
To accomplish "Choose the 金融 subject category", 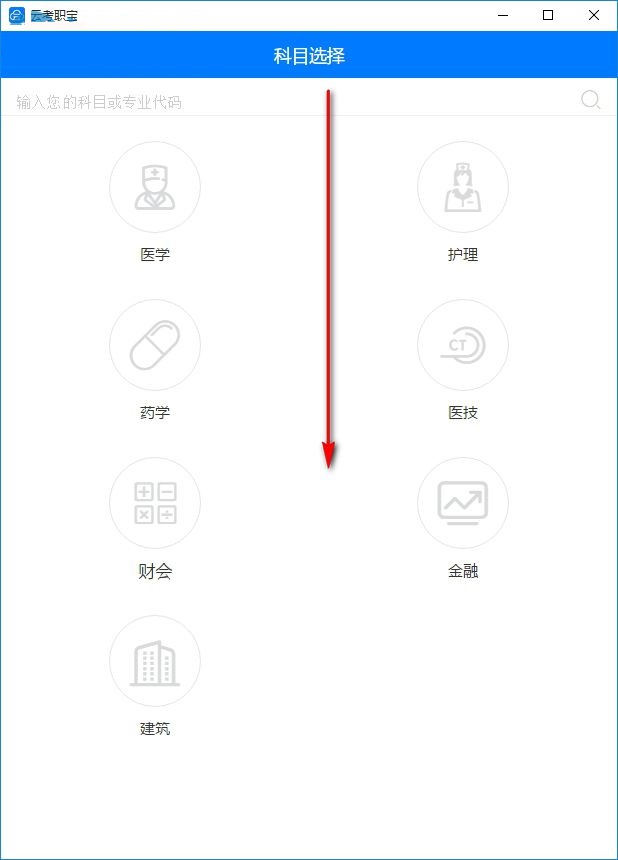I will (463, 503).
